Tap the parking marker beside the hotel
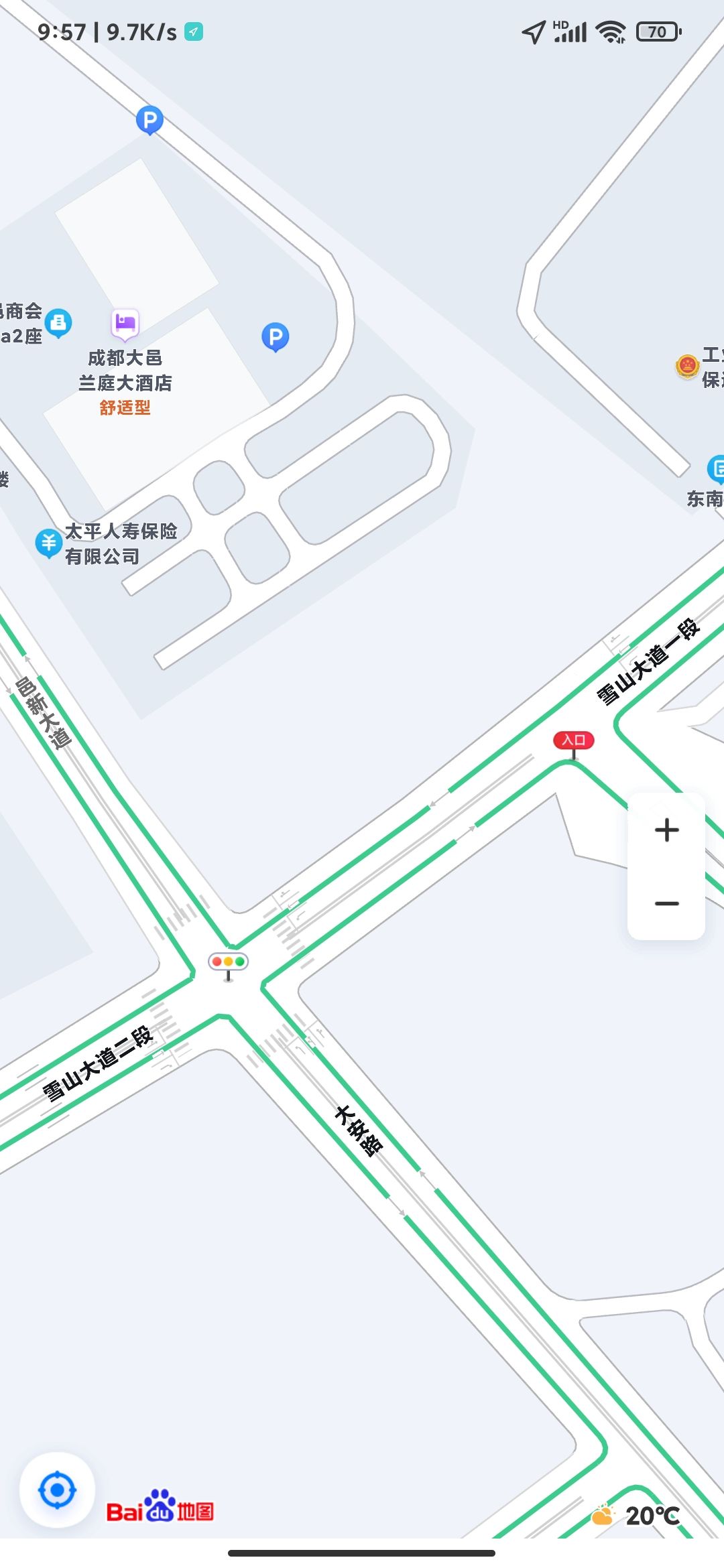724x1568 pixels. [x=275, y=336]
